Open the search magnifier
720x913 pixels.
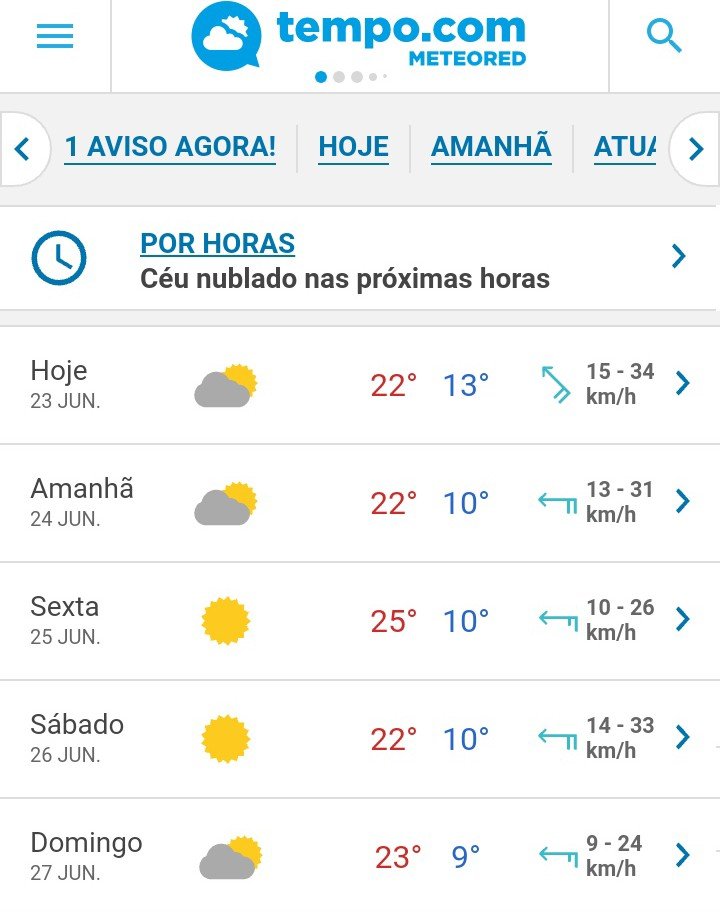(x=664, y=37)
